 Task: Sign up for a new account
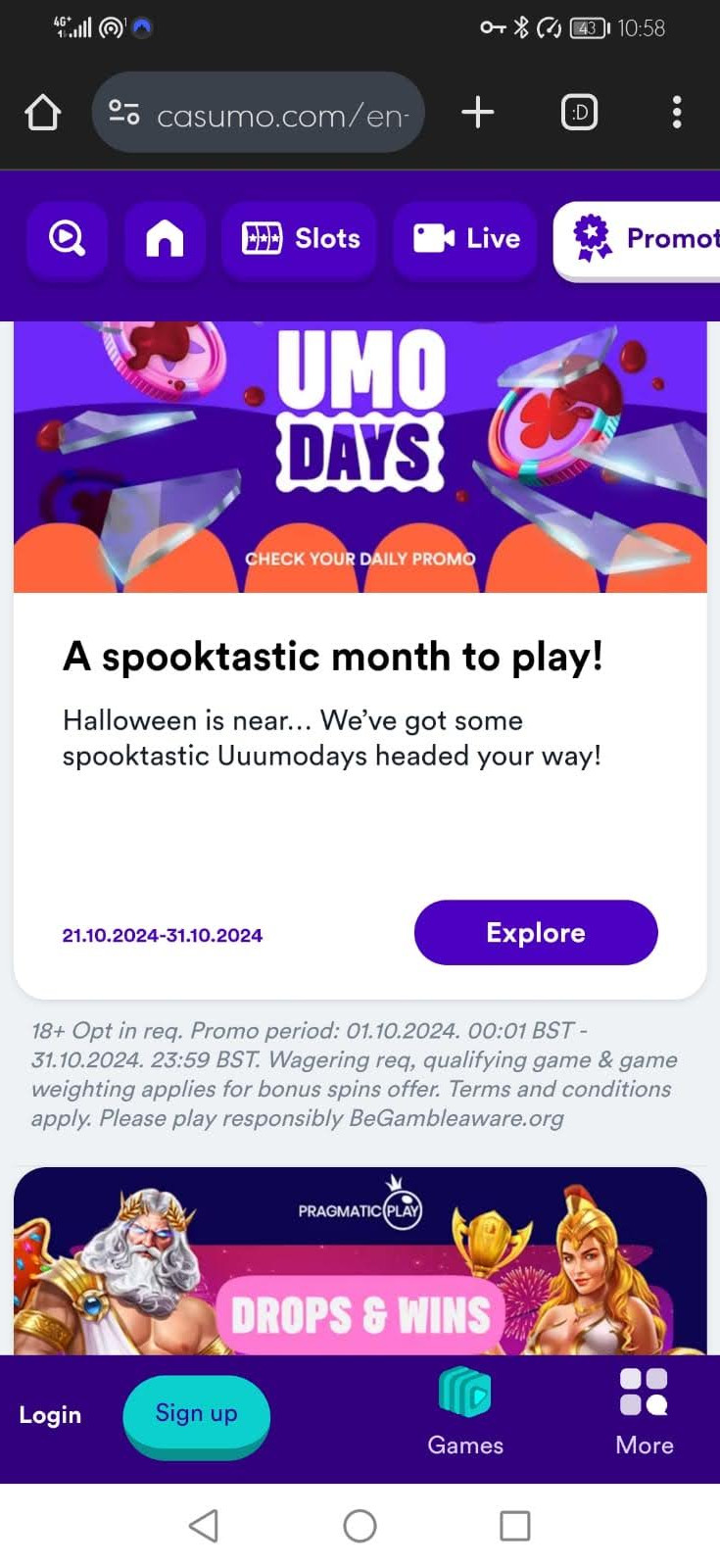(x=196, y=1414)
